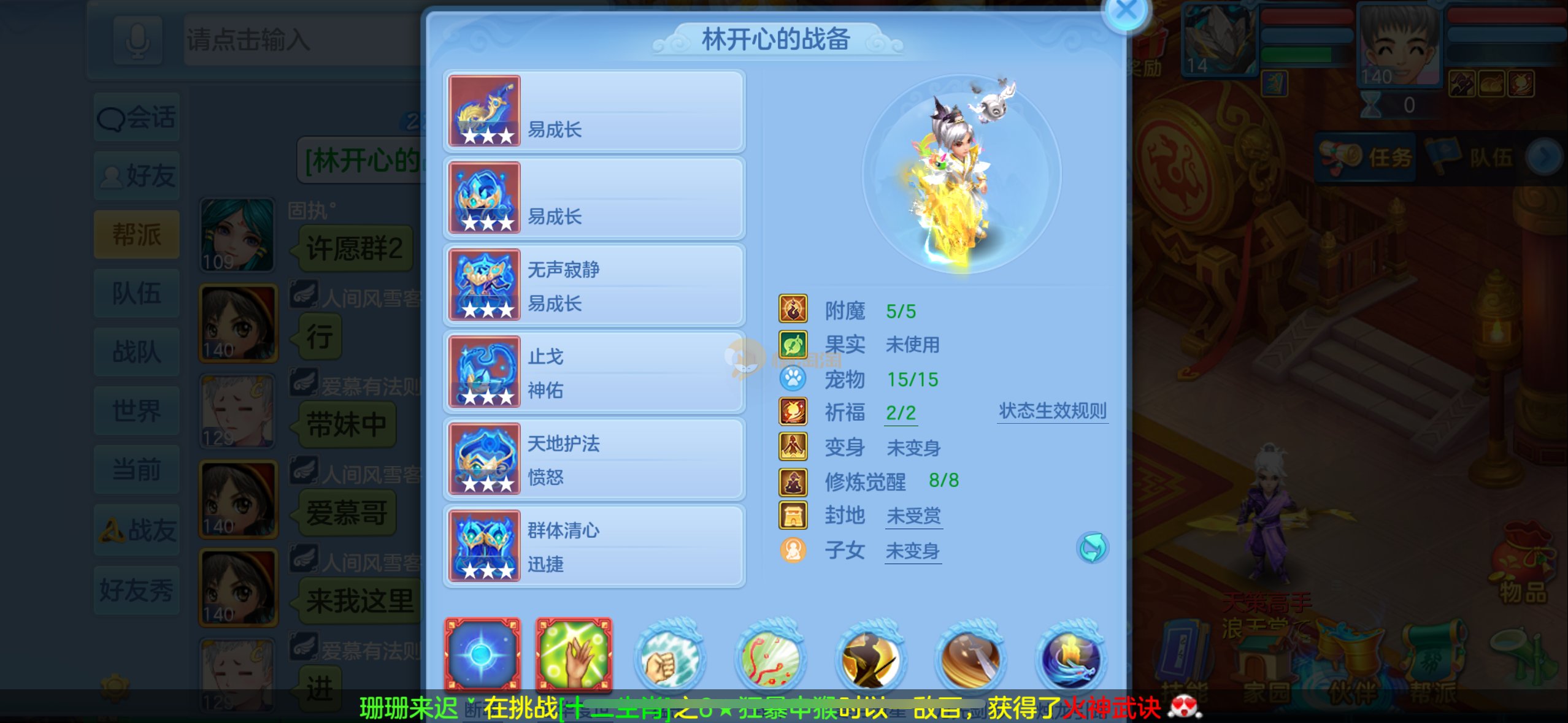Open the 止戈 神佑 equipment card
Viewport: 1568px width, 723px height.
pos(593,372)
